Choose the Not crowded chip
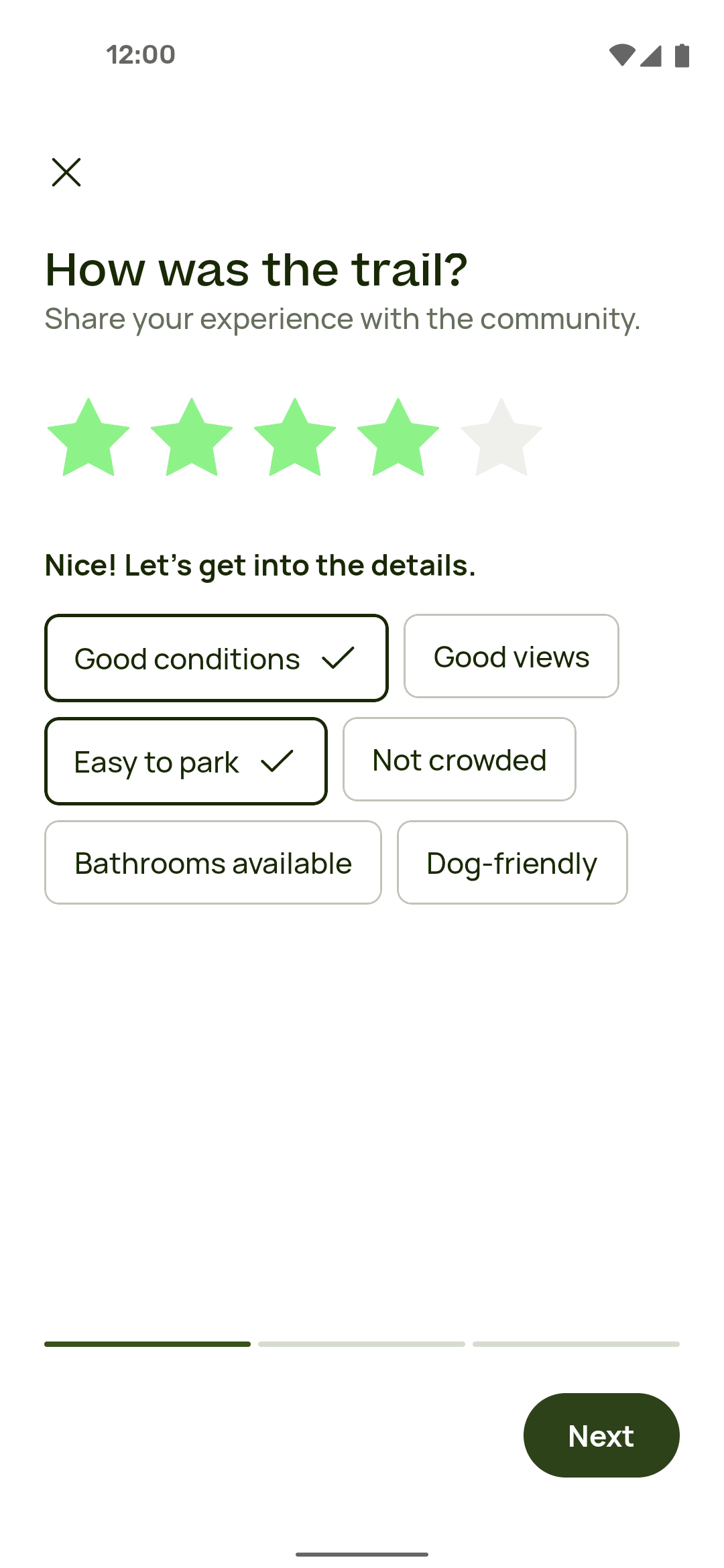The width and height of the screenshot is (724, 1568). 459,759
